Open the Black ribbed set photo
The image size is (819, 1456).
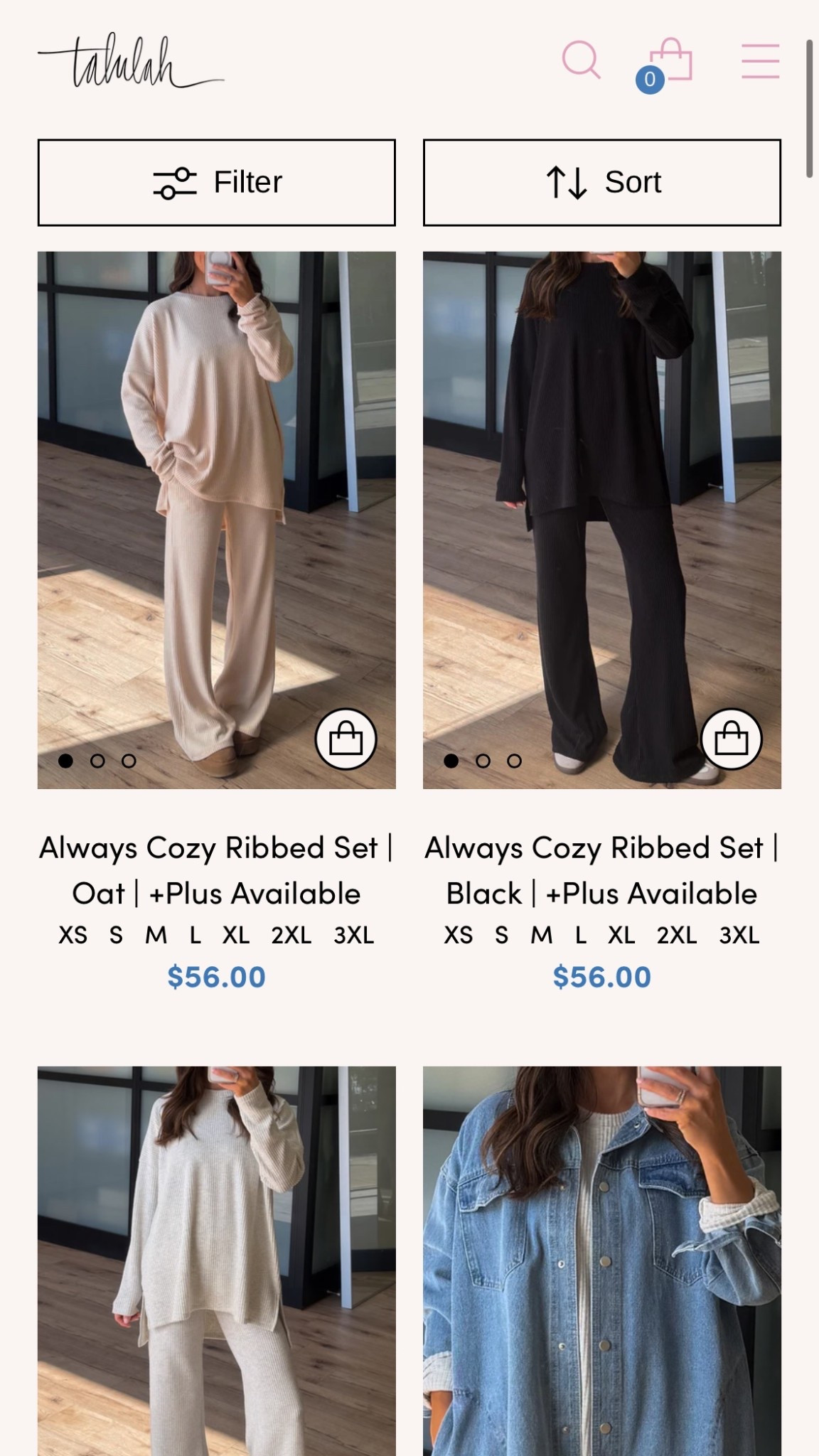601,498
